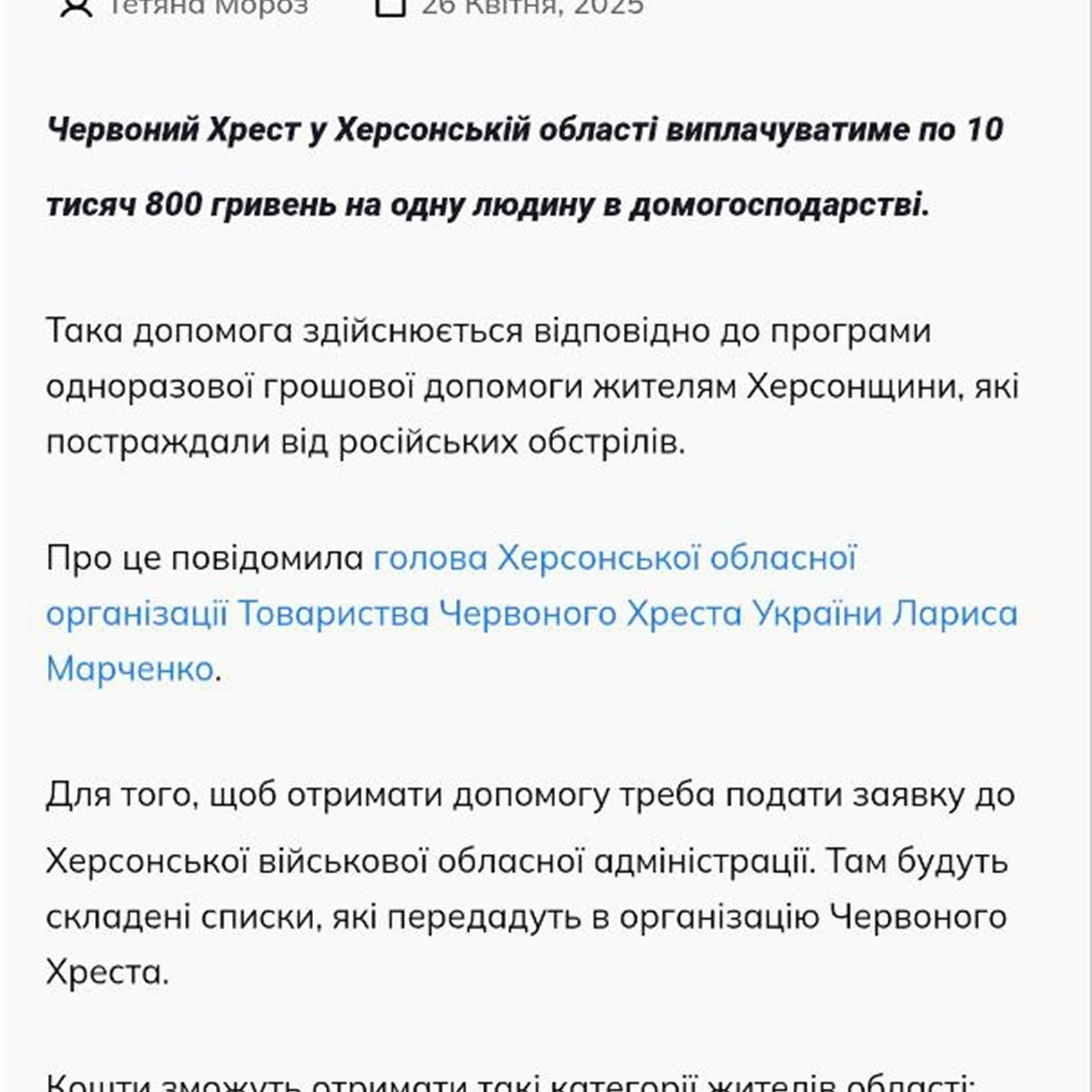This screenshot has height=1092, width=1092.
Task: Open author Тетяна Мороз's page
Action: (x=207, y=8)
